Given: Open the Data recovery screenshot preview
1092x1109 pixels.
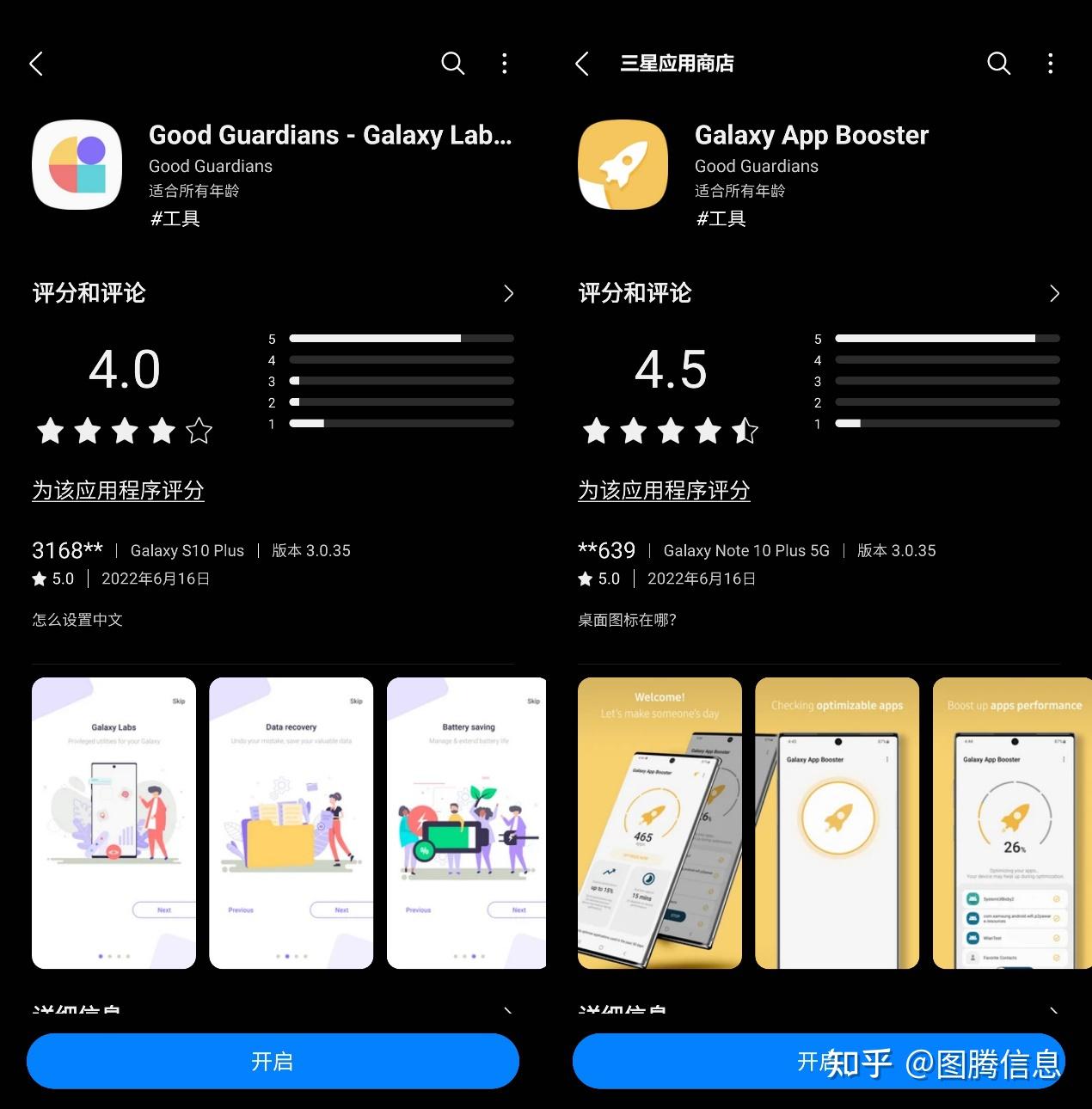Looking at the screenshot, I should (x=291, y=823).
